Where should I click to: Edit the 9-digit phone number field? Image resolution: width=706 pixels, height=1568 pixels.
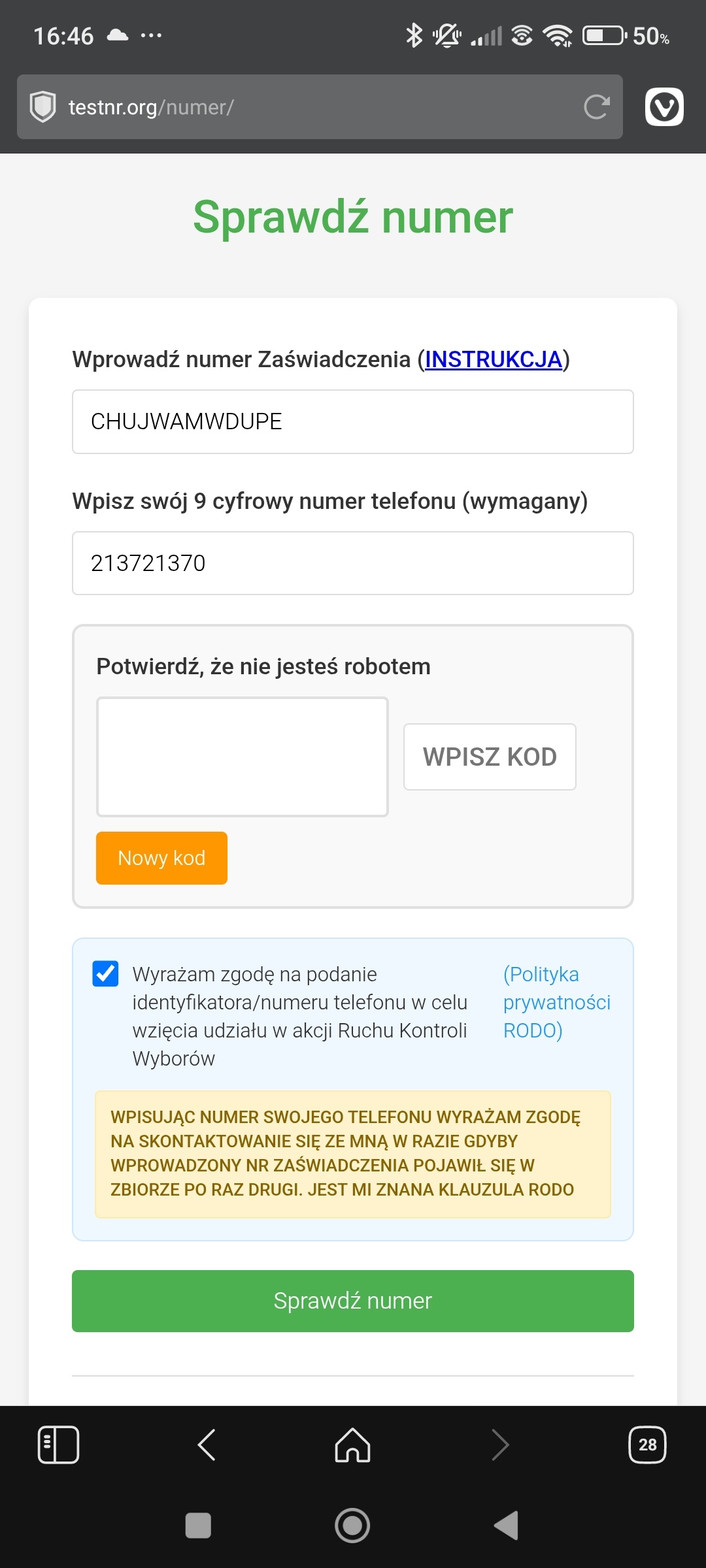coord(353,563)
